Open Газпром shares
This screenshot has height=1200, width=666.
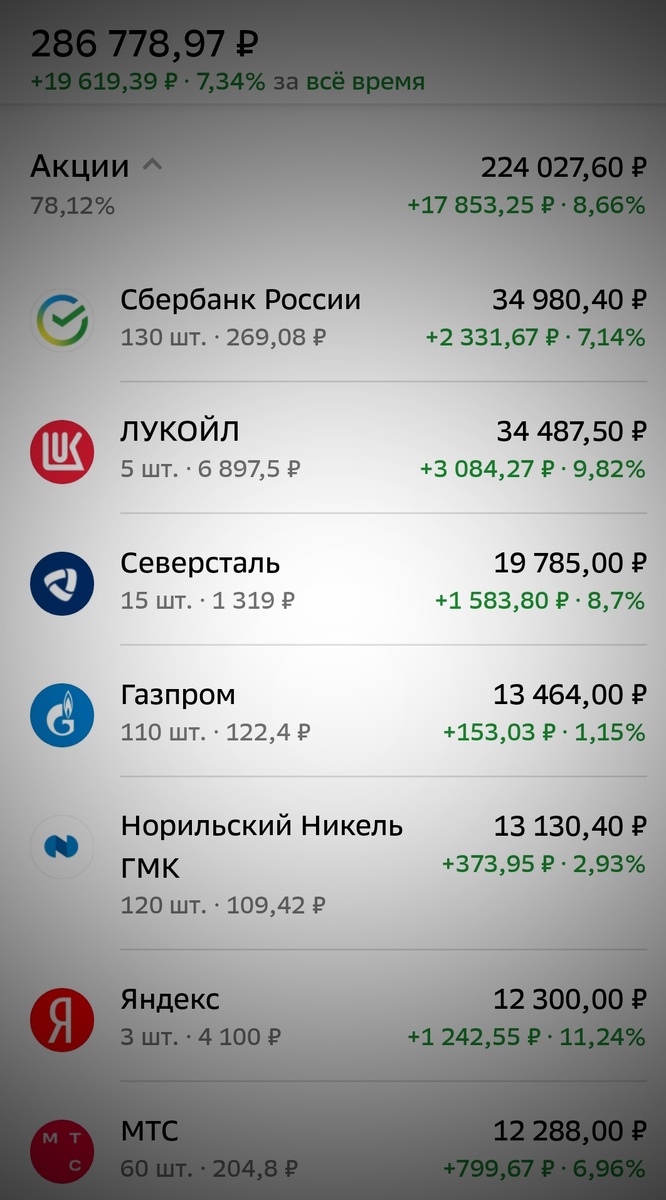333,713
